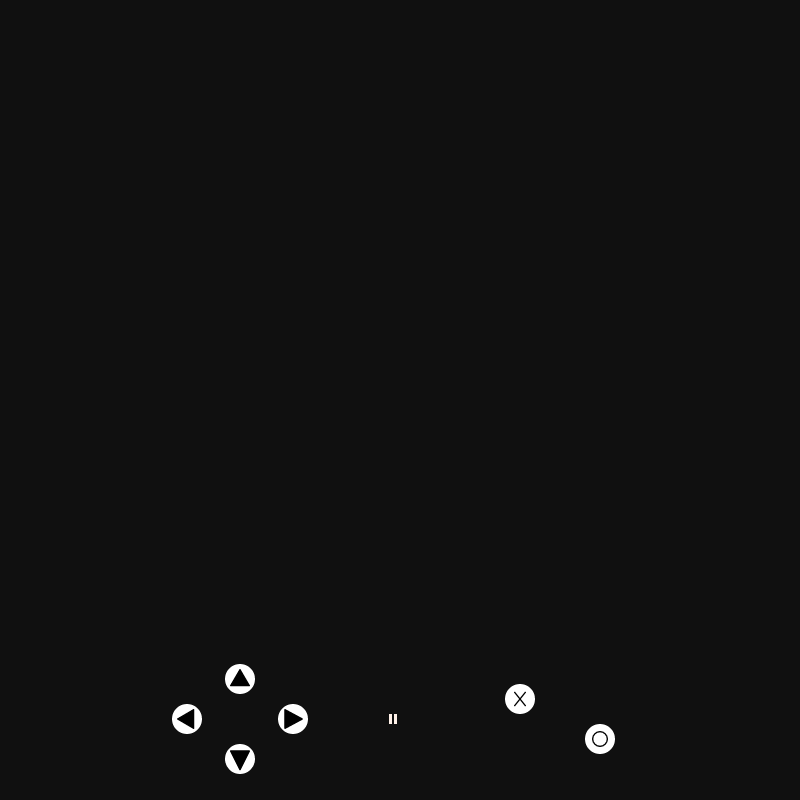Tap the D-pad right arrow

293,719
